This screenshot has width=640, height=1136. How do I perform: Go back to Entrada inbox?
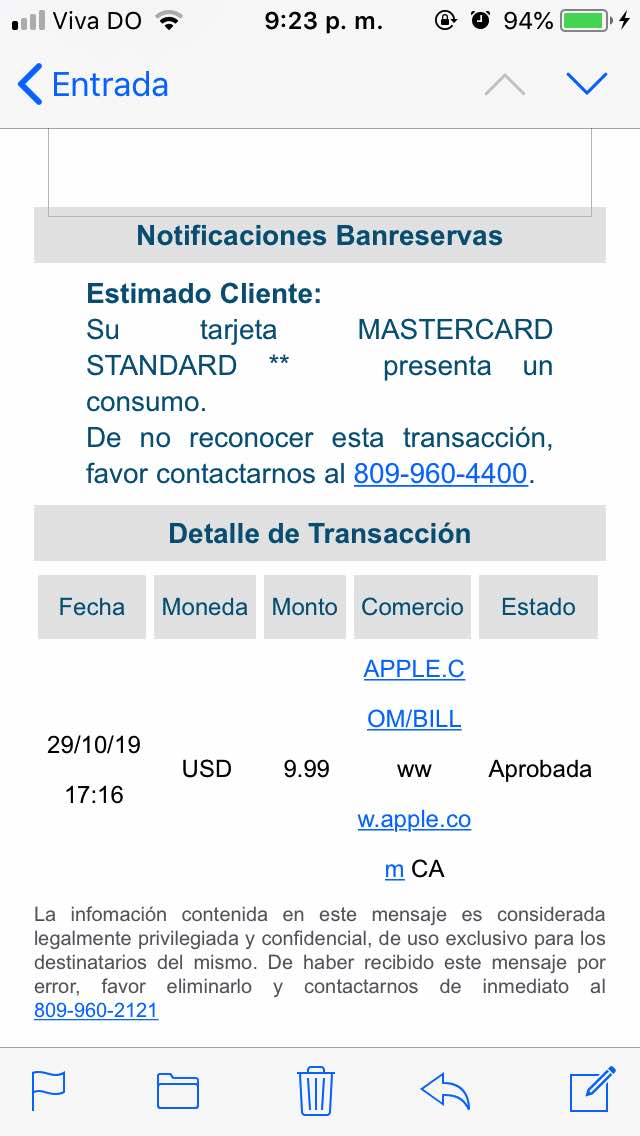pos(93,85)
